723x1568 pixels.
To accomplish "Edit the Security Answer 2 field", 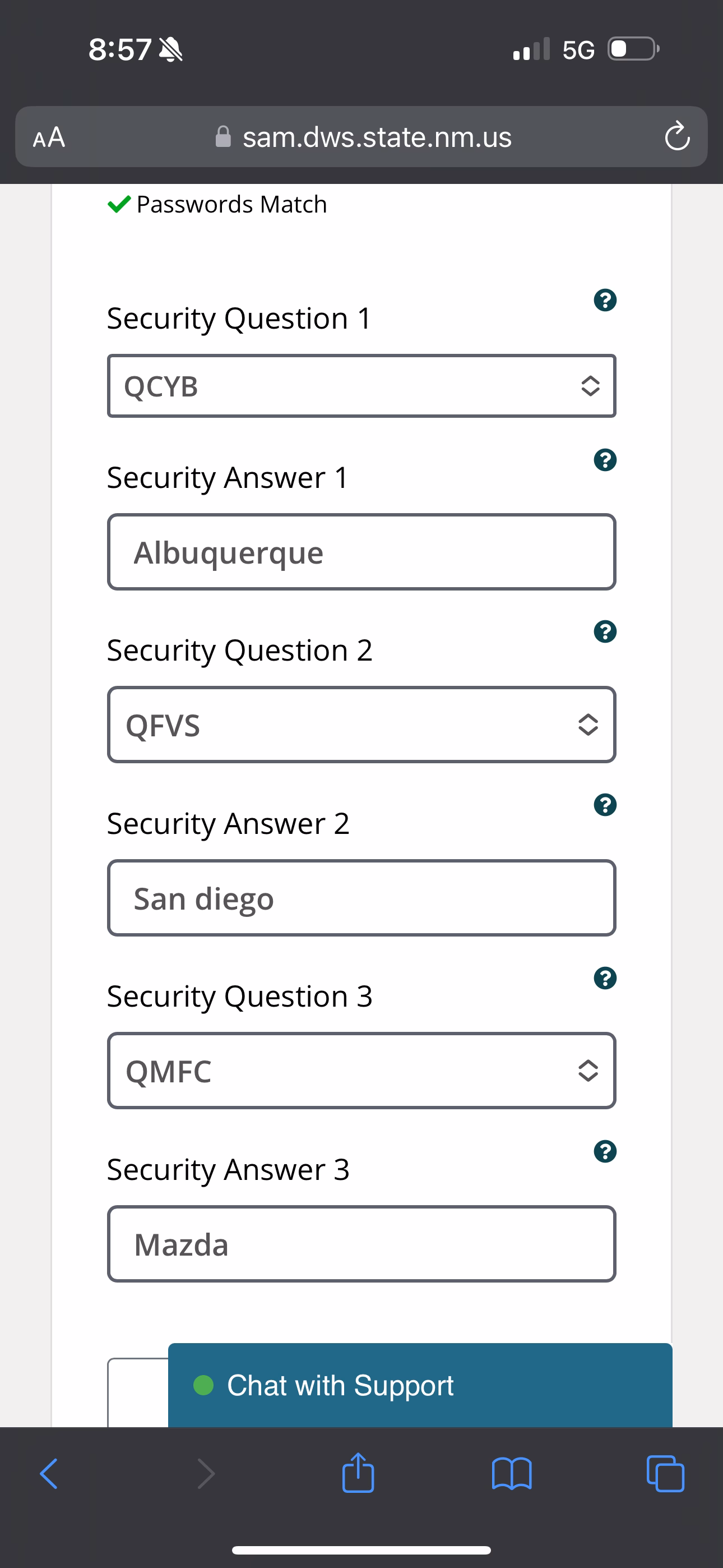I will click(x=361, y=898).
